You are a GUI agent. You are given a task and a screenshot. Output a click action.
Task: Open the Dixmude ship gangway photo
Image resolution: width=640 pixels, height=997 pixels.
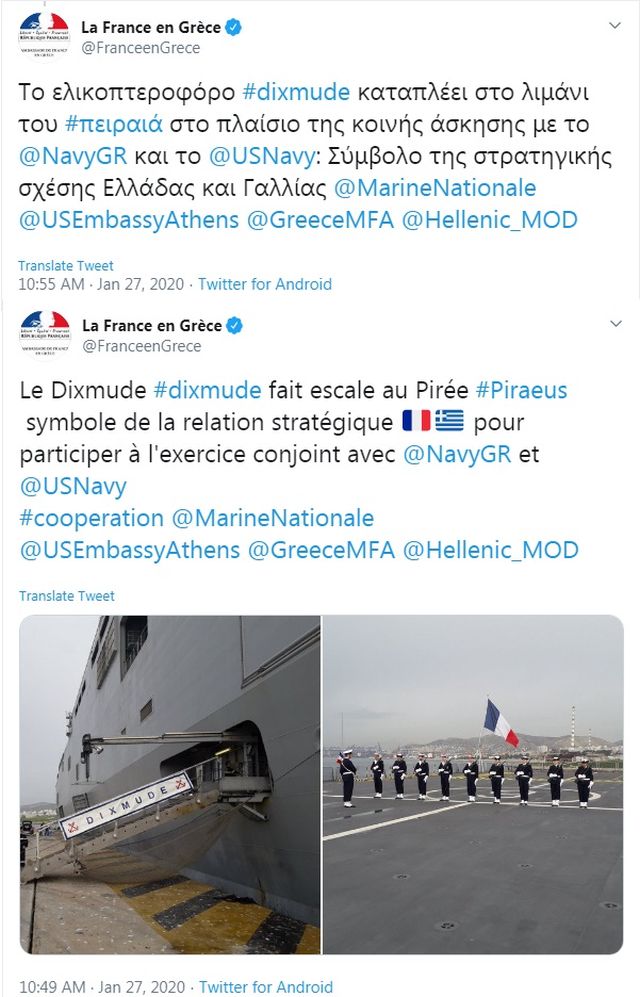[x=170, y=784]
